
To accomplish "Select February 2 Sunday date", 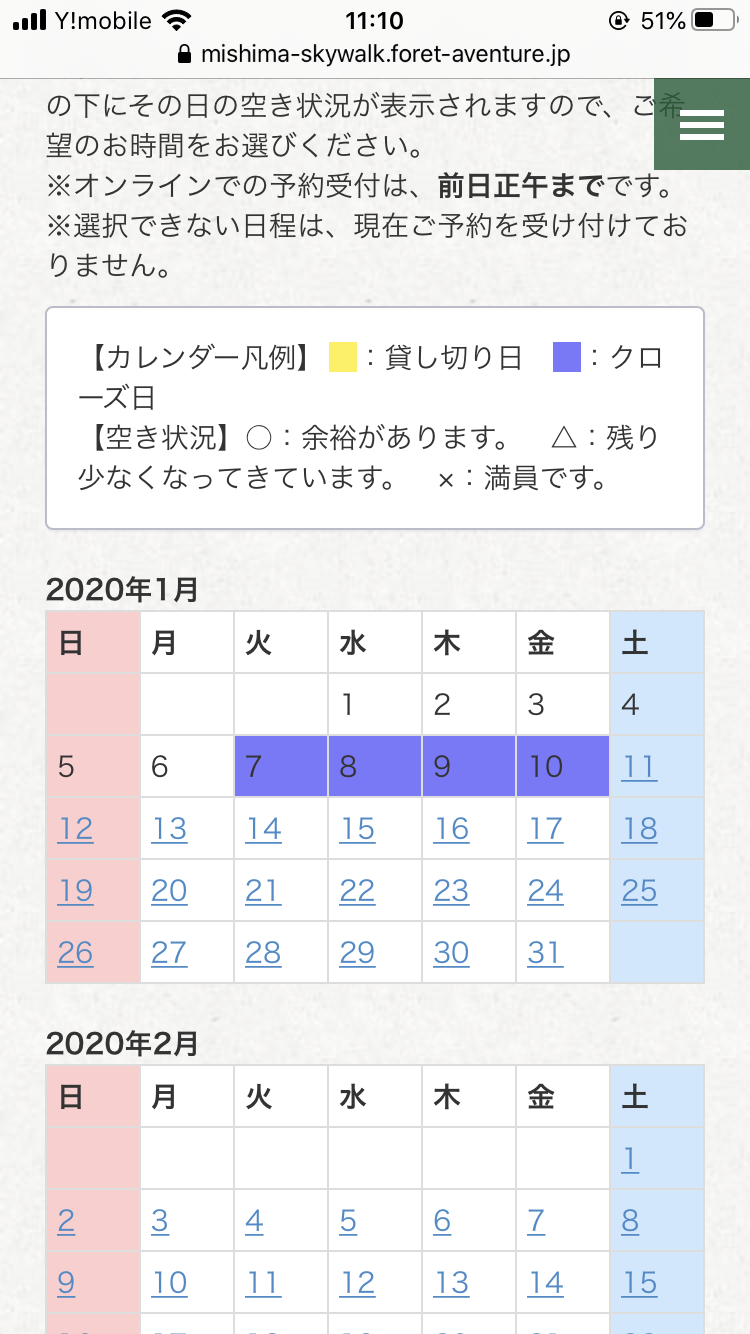I will pos(66,1221).
